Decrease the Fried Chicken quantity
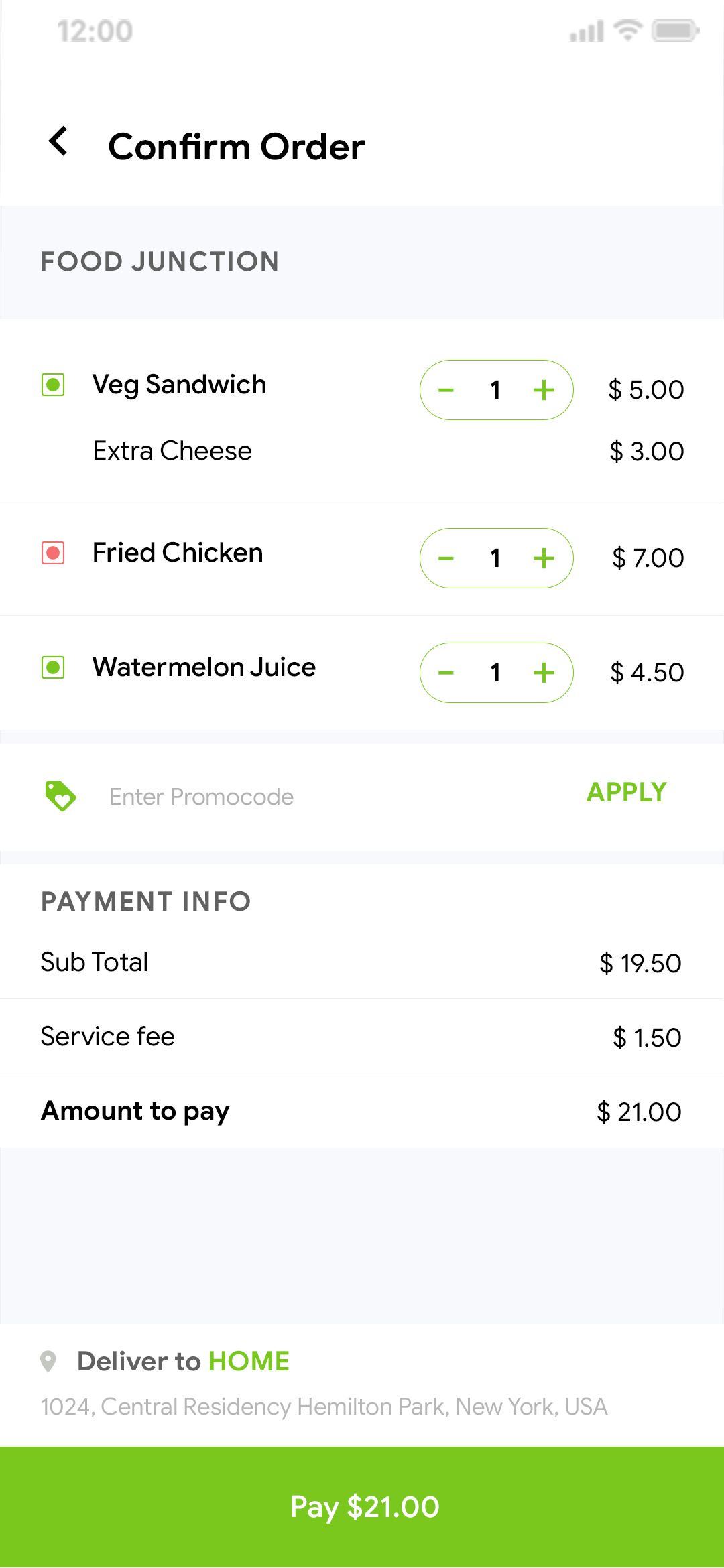The image size is (724, 1568). (446, 558)
